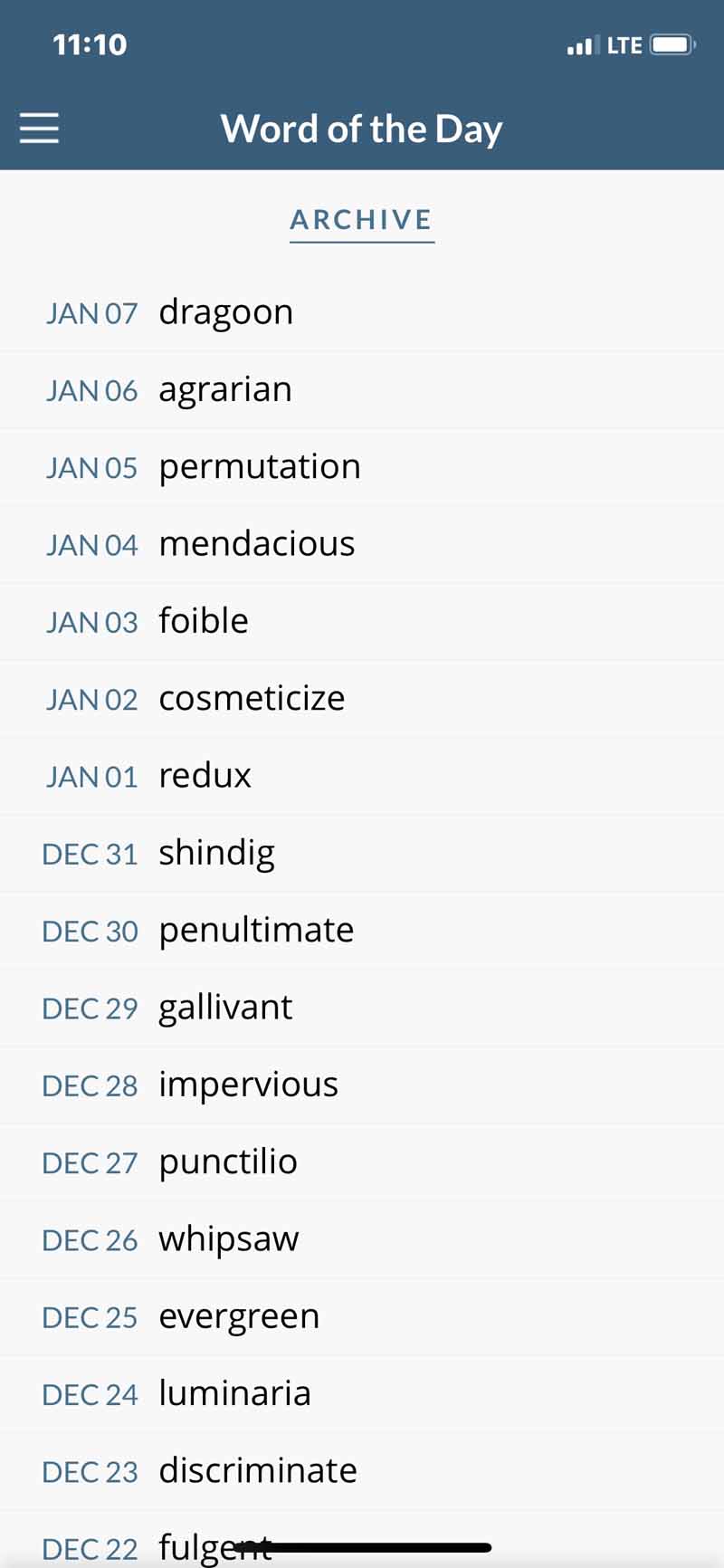
Task: View the luminaria entry
Action: 362,1394
